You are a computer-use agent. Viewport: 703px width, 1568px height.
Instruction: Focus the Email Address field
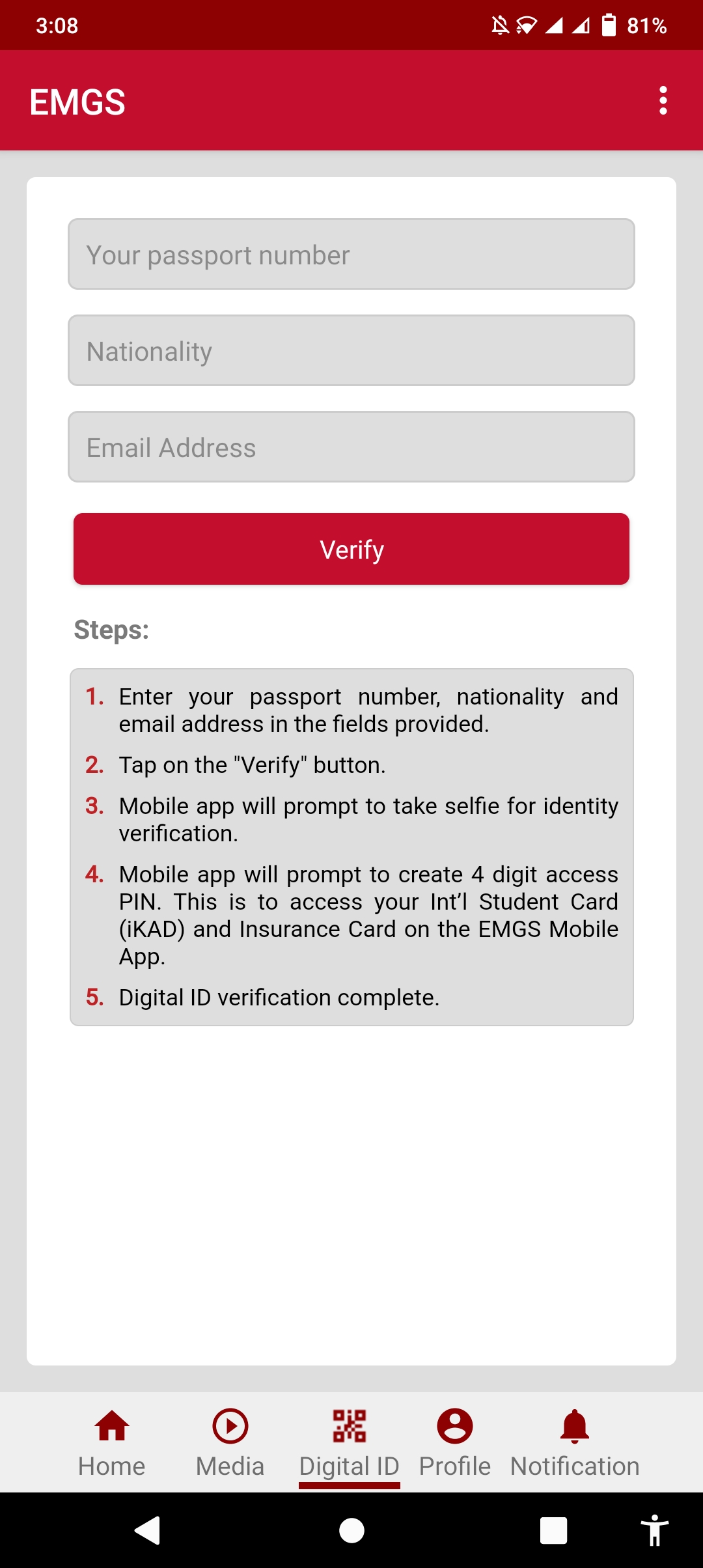351,447
